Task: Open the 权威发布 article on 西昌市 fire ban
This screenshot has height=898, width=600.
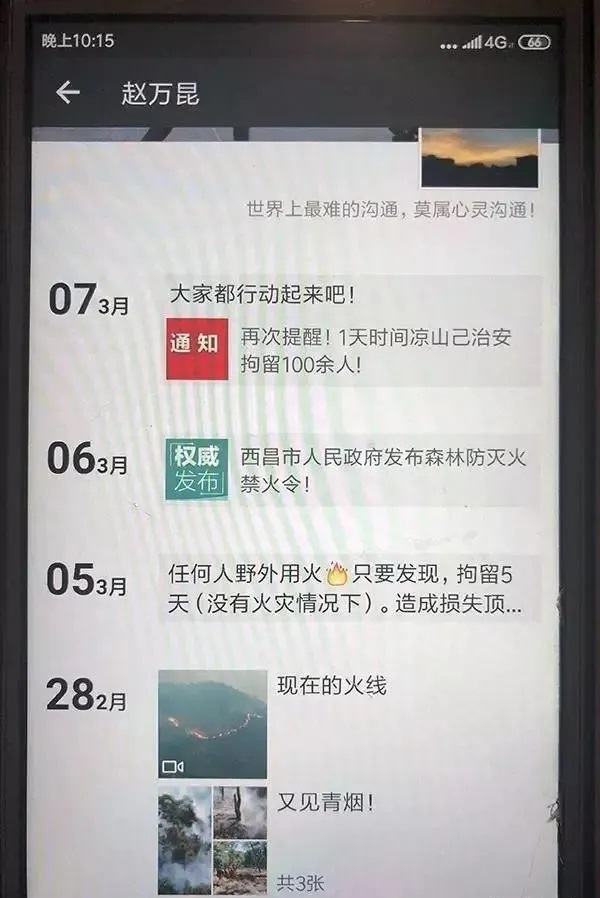Action: pyautogui.click(x=354, y=470)
